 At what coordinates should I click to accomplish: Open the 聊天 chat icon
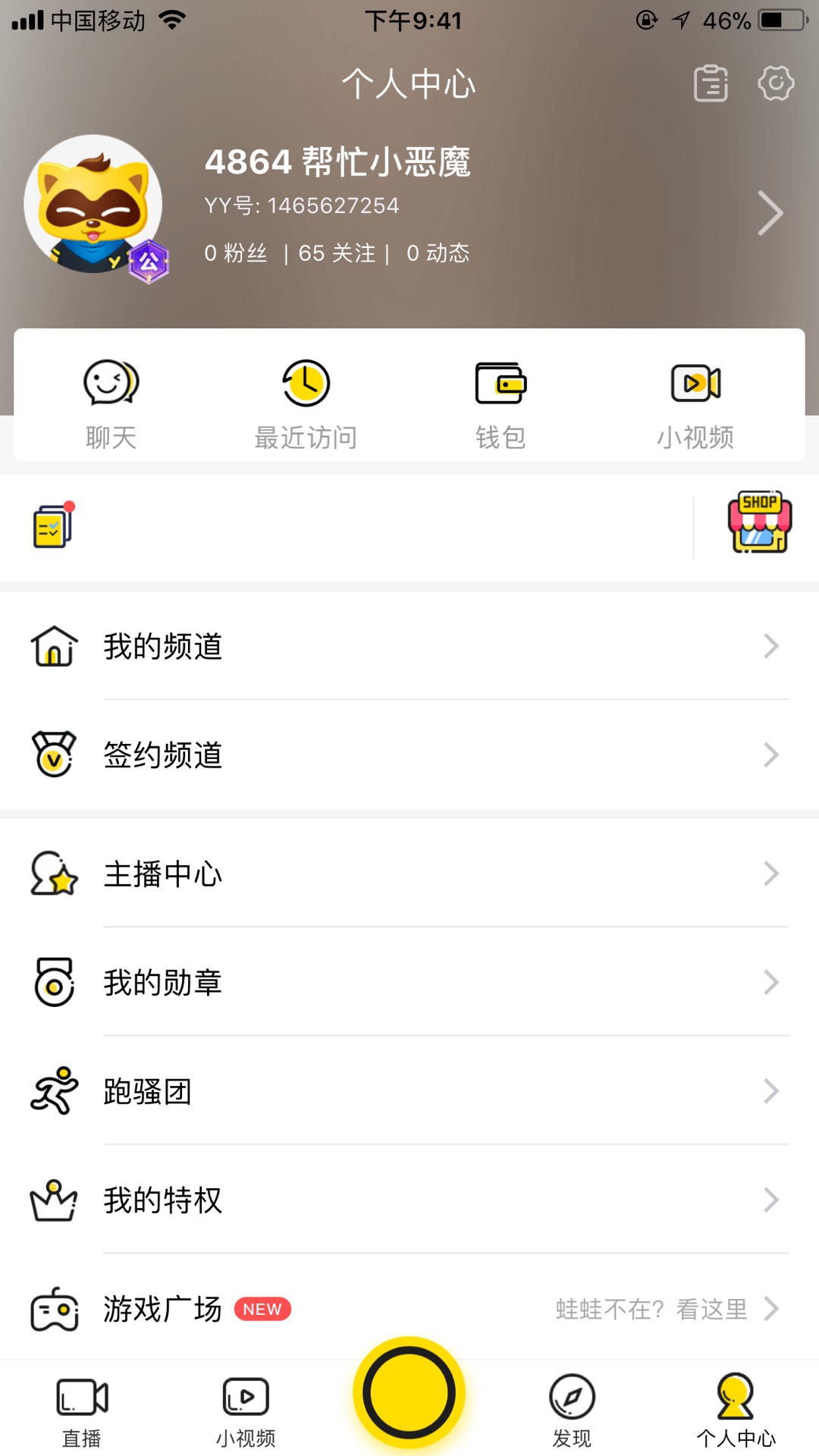(x=111, y=384)
